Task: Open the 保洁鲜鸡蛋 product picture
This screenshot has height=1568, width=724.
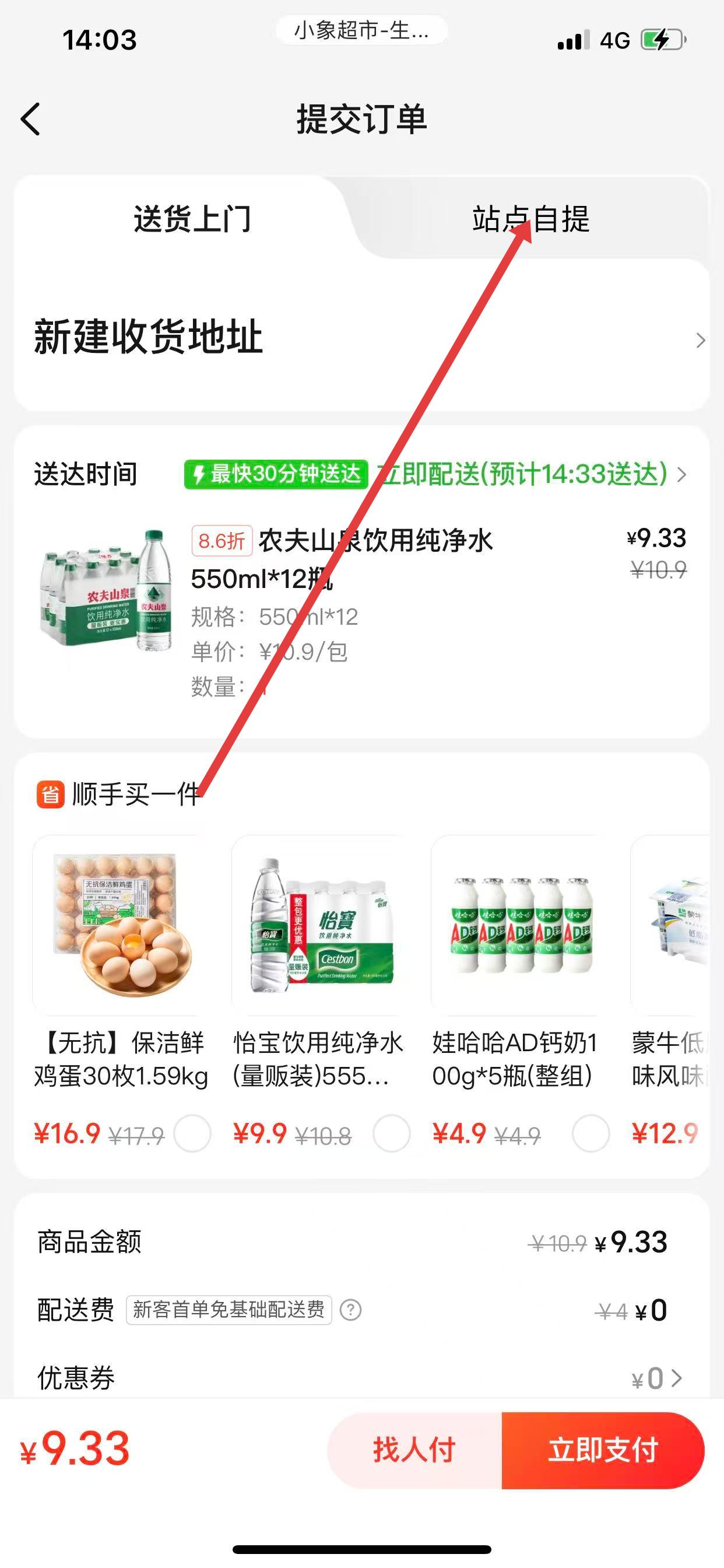Action: pyautogui.click(x=121, y=925)
